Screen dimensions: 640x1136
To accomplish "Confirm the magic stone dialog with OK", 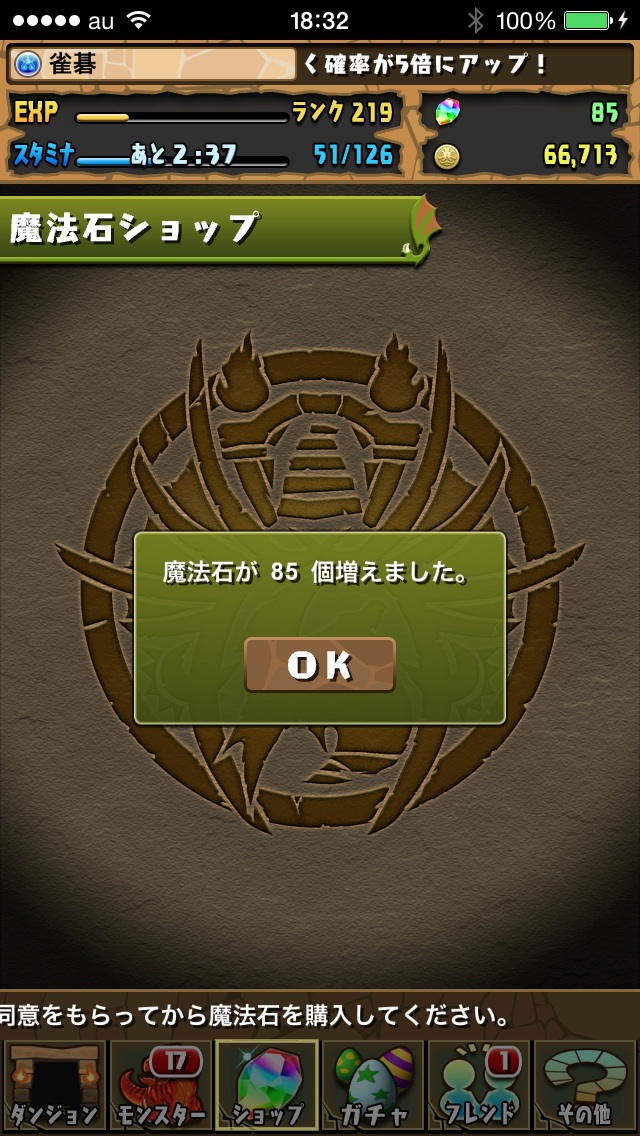I will pyautogui.click(x=320, y=665).
